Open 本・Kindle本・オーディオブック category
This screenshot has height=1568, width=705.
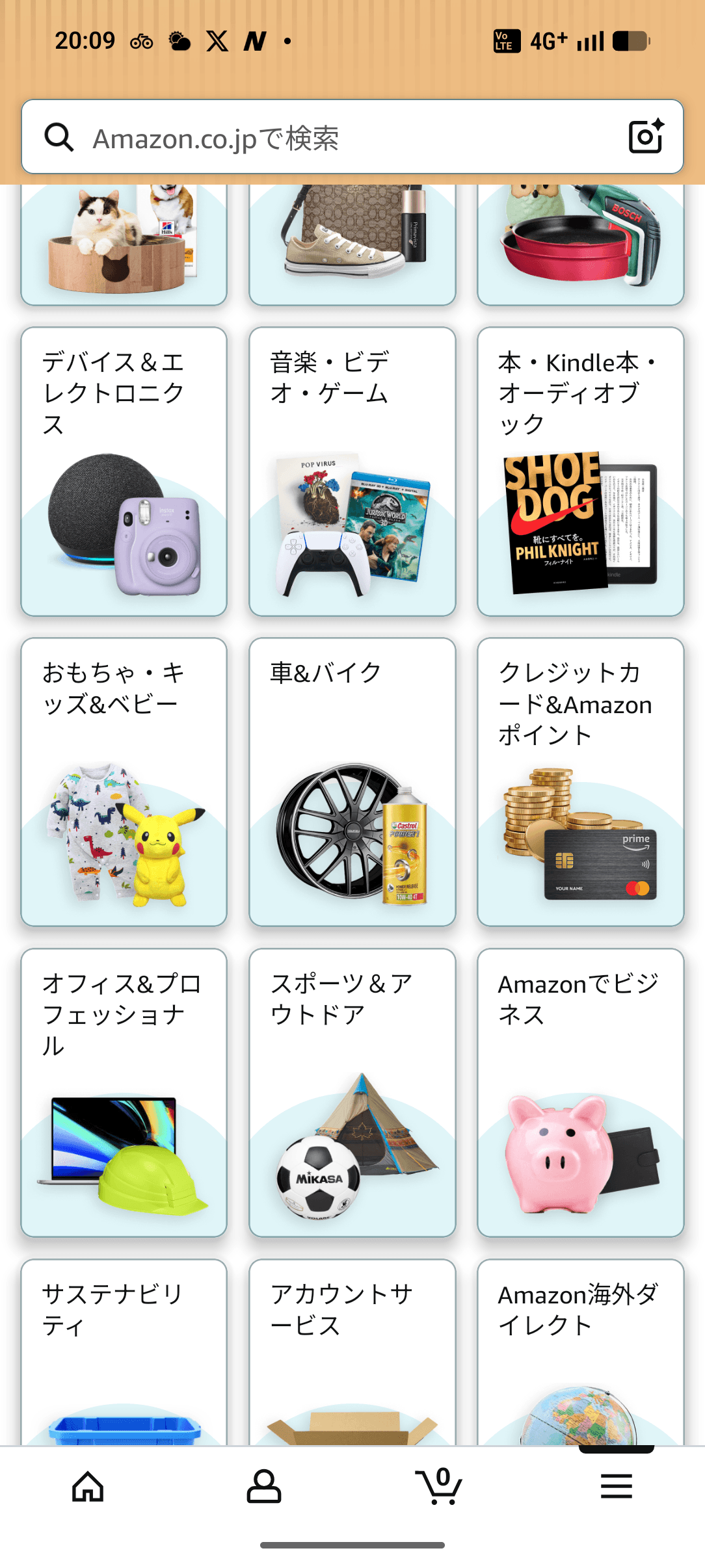click(580, 471)
